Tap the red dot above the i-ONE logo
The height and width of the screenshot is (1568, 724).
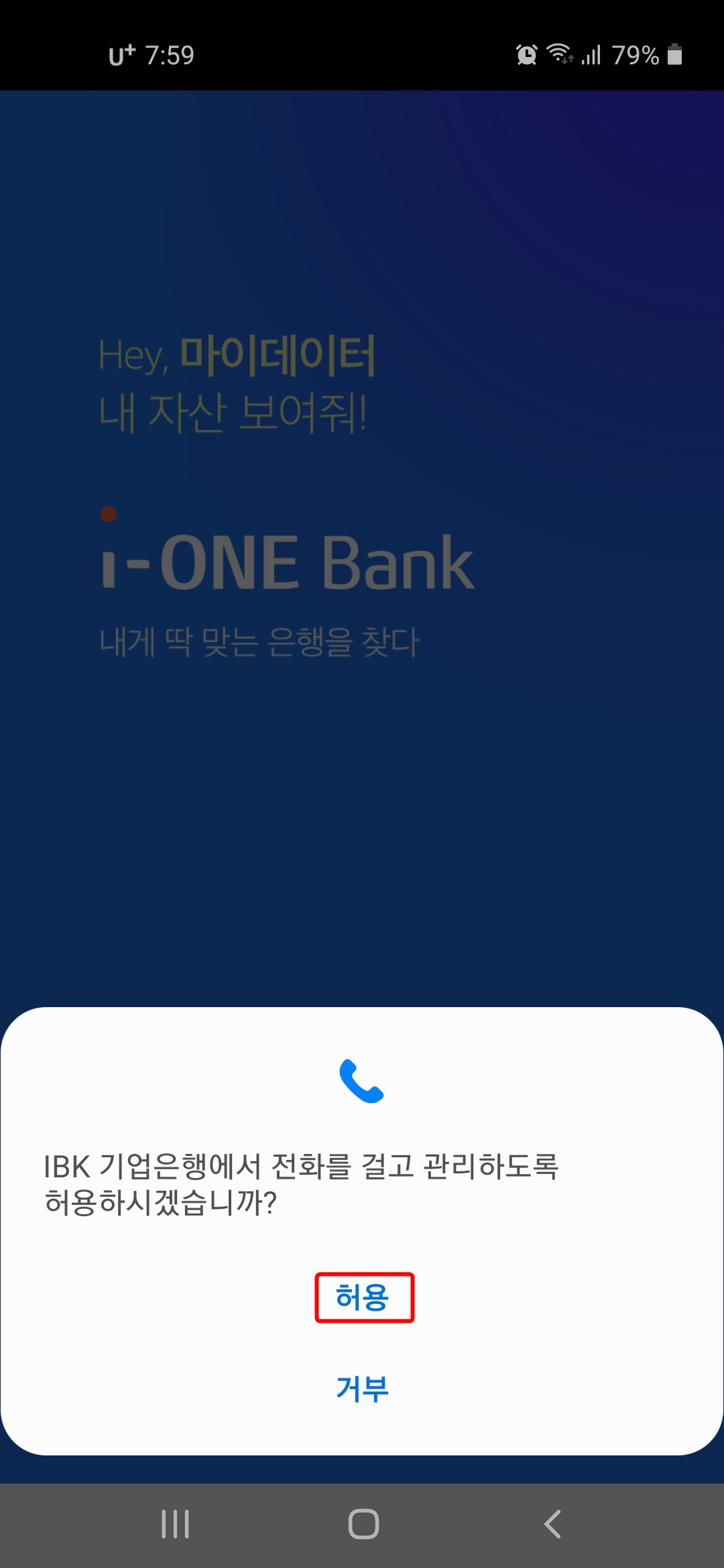(109, 513)
